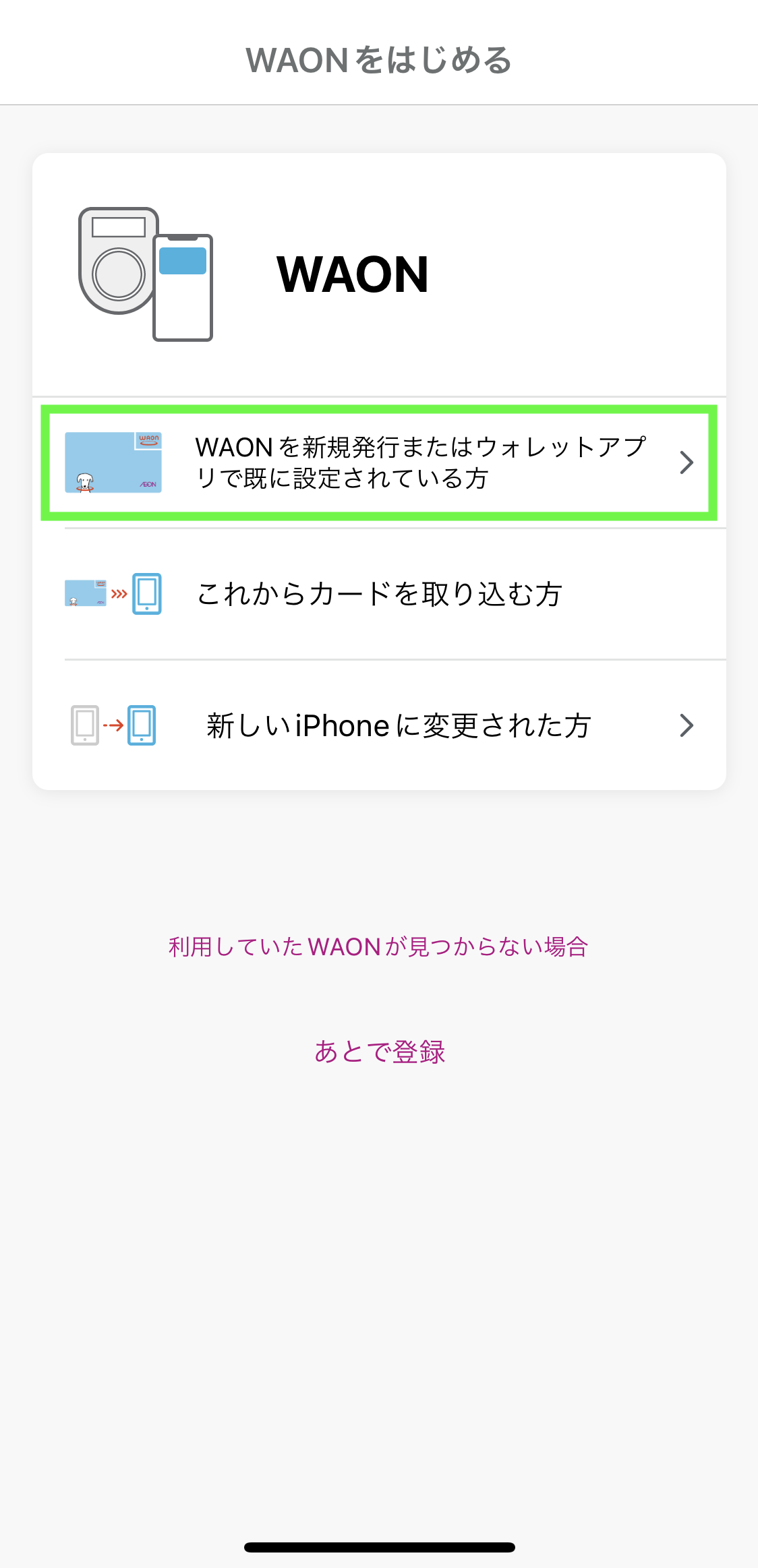Click the AEON logo on the card image
The image size is (758, 1568).
[x=150, y=484]
